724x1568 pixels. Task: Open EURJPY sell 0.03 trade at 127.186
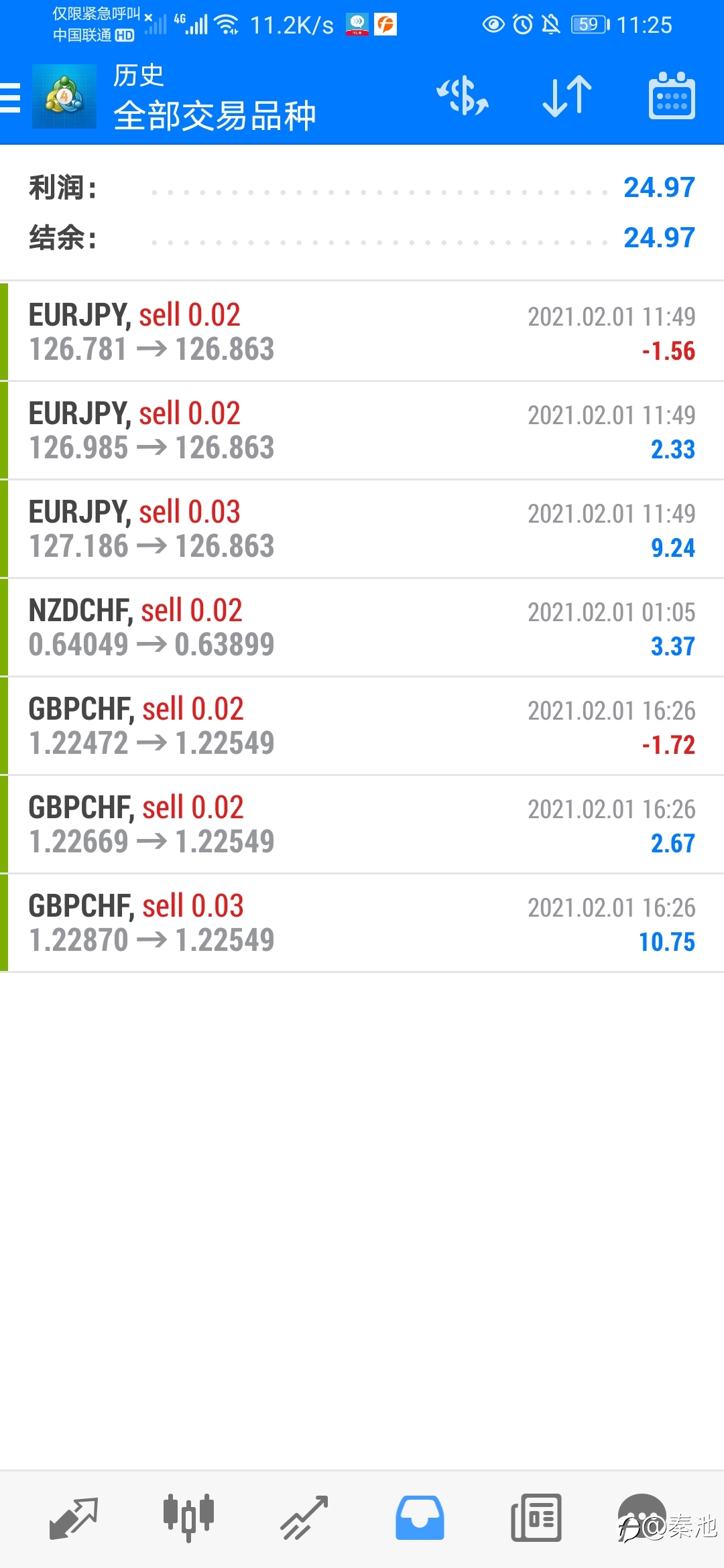point(362,529)
